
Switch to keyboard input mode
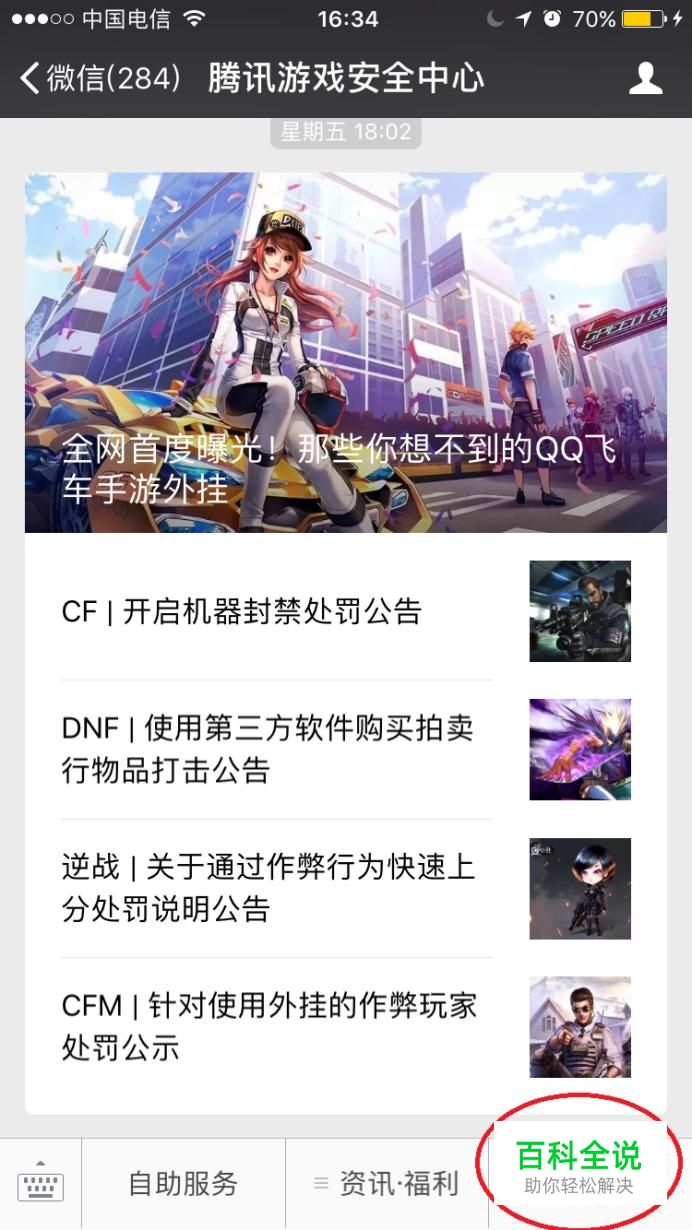click(40, 1184)
